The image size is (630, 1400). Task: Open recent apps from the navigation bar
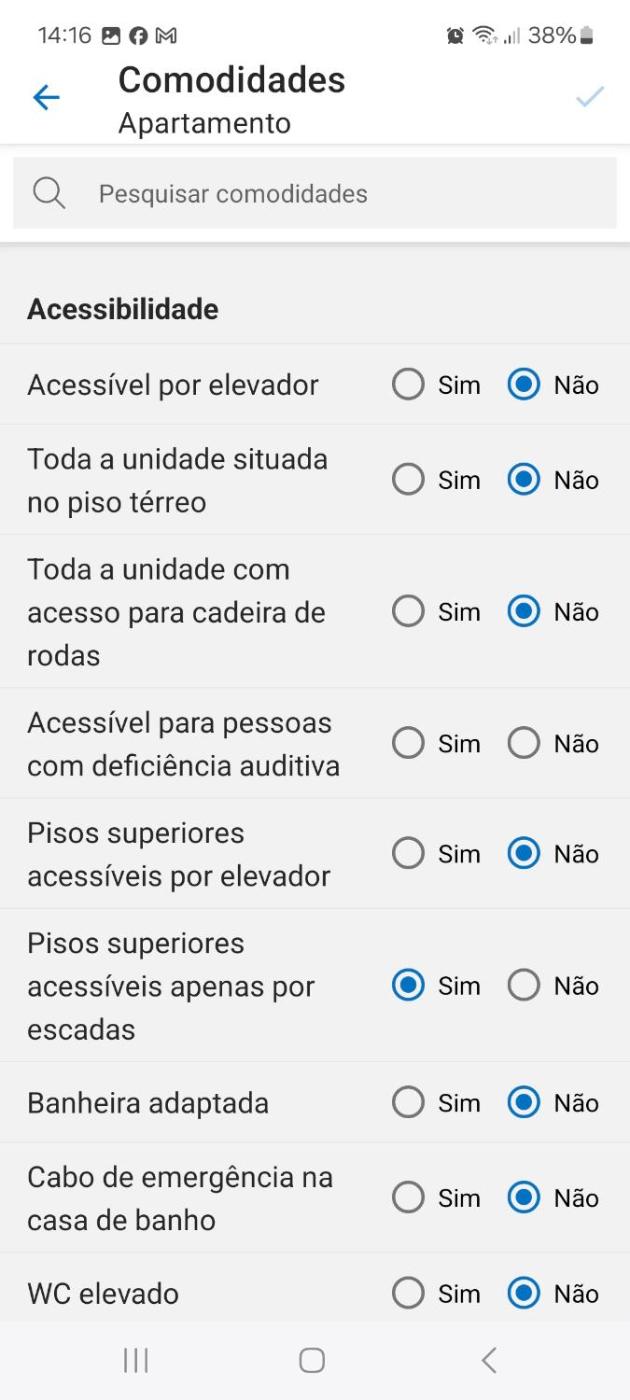[136, 1360]
